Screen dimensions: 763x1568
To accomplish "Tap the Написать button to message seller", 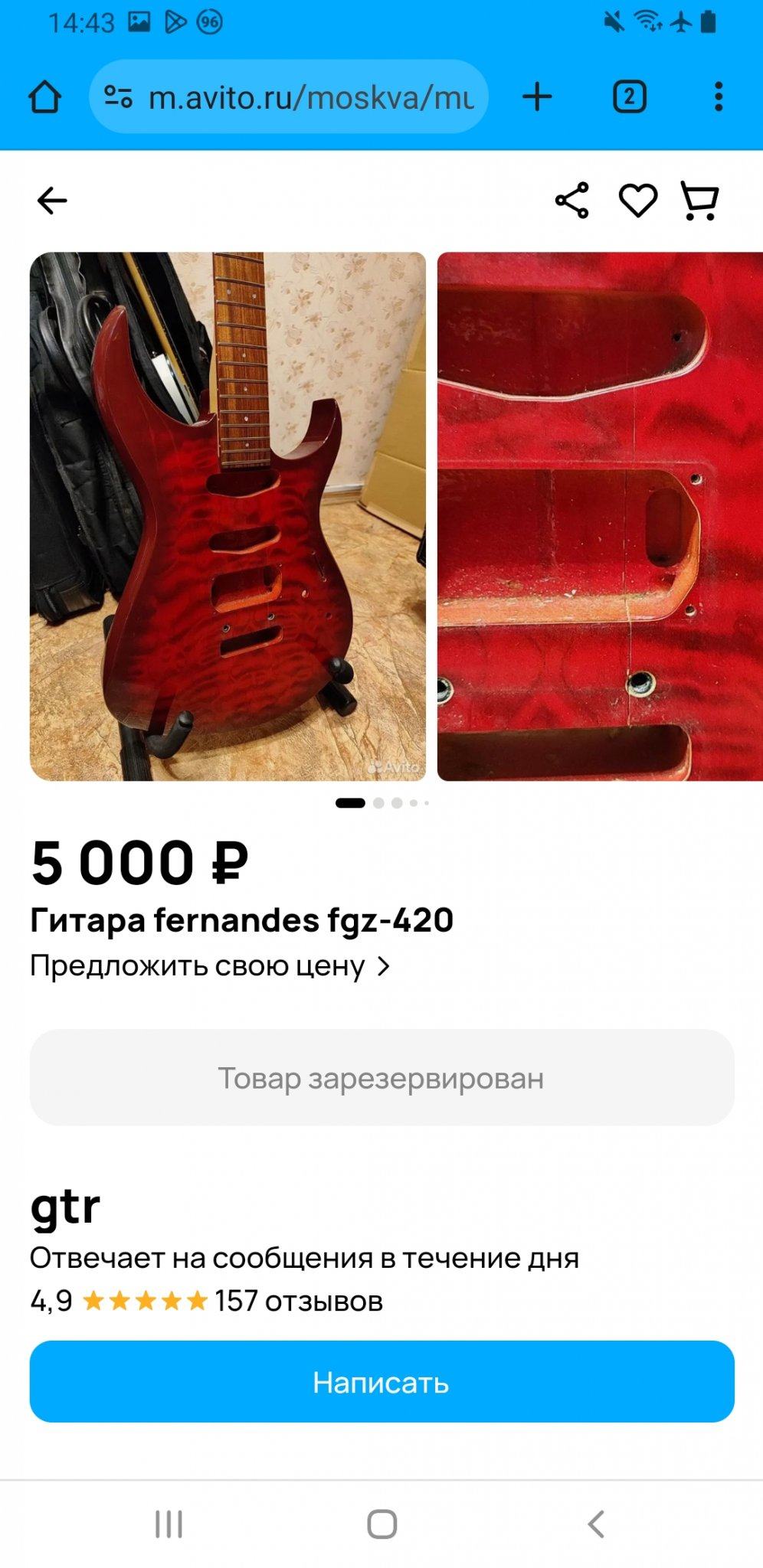I will [381, 1382].
